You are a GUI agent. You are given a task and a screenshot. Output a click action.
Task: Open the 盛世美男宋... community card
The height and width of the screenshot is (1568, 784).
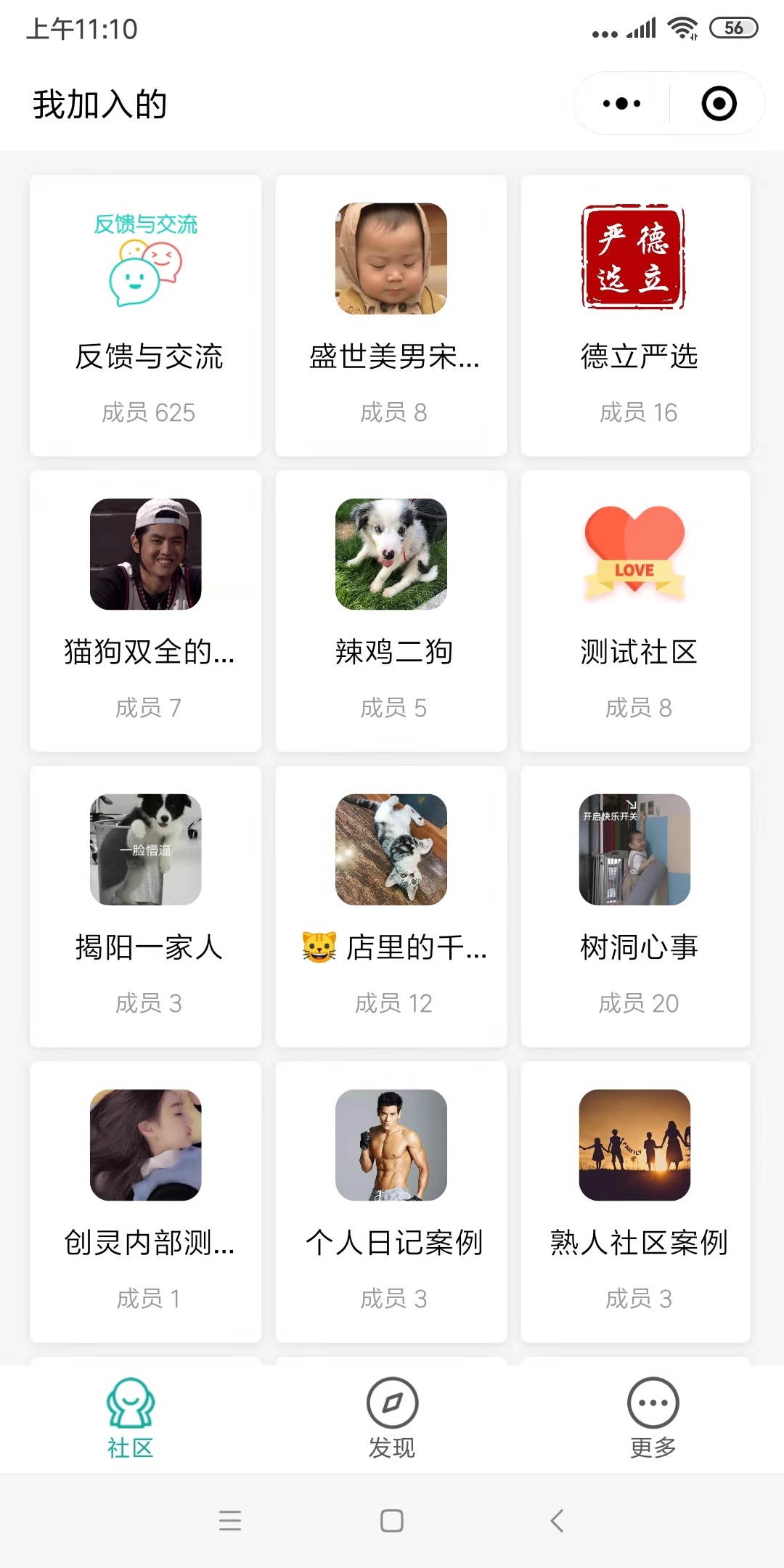coord(391,316)
